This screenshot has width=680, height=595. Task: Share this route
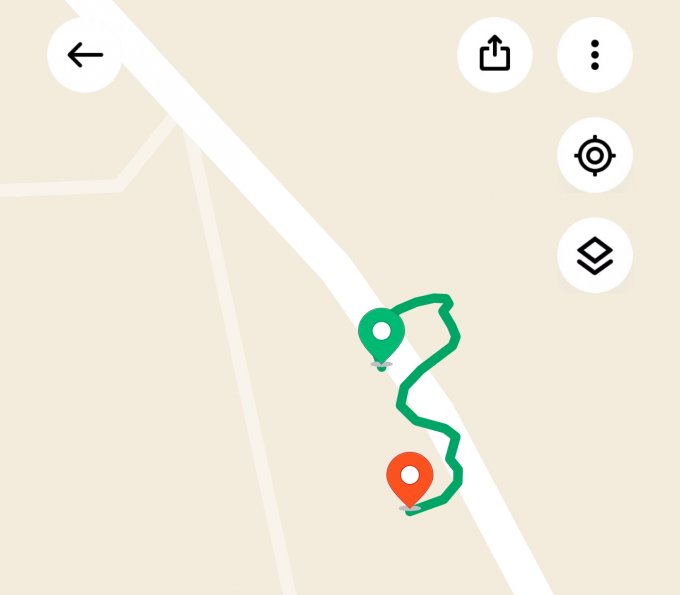click(495, 55)
